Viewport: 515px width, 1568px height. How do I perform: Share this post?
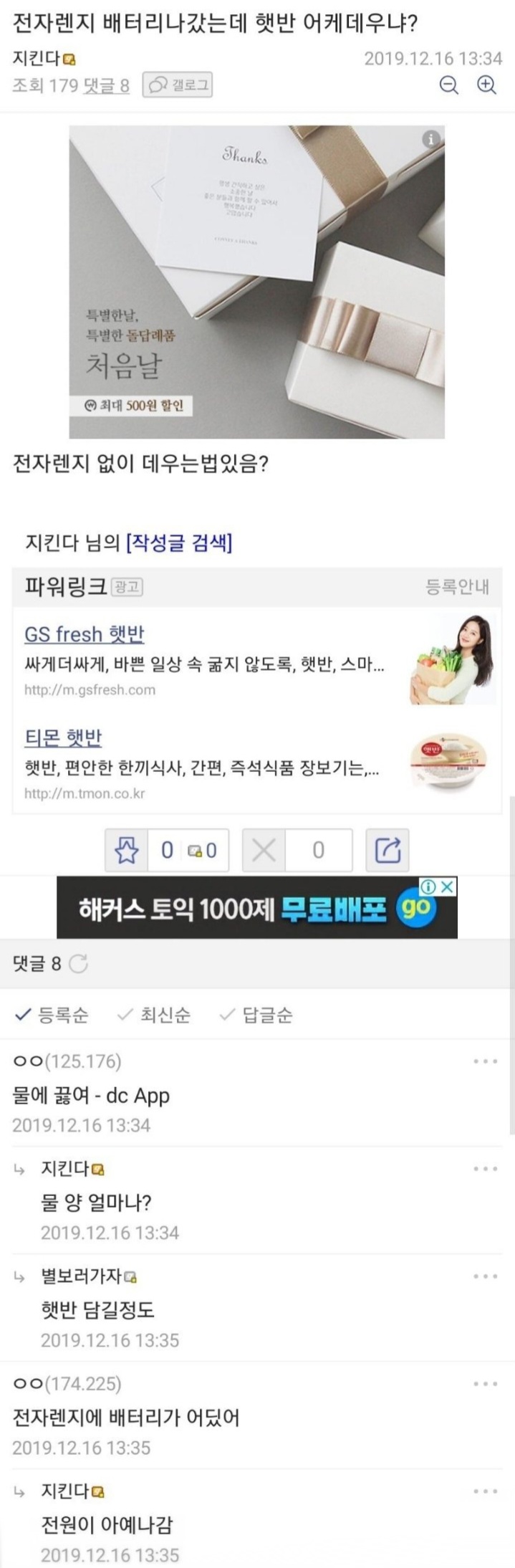coord(388,850)
